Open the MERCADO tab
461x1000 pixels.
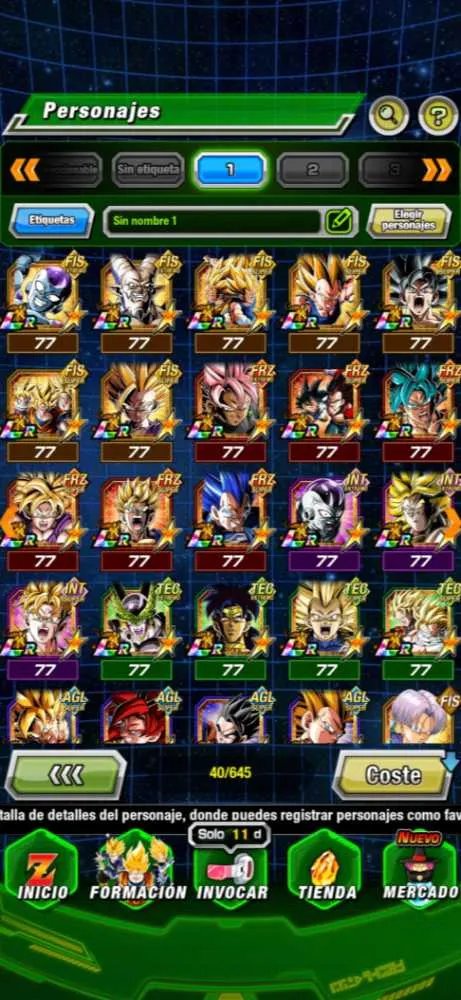[x=421, y=870]
